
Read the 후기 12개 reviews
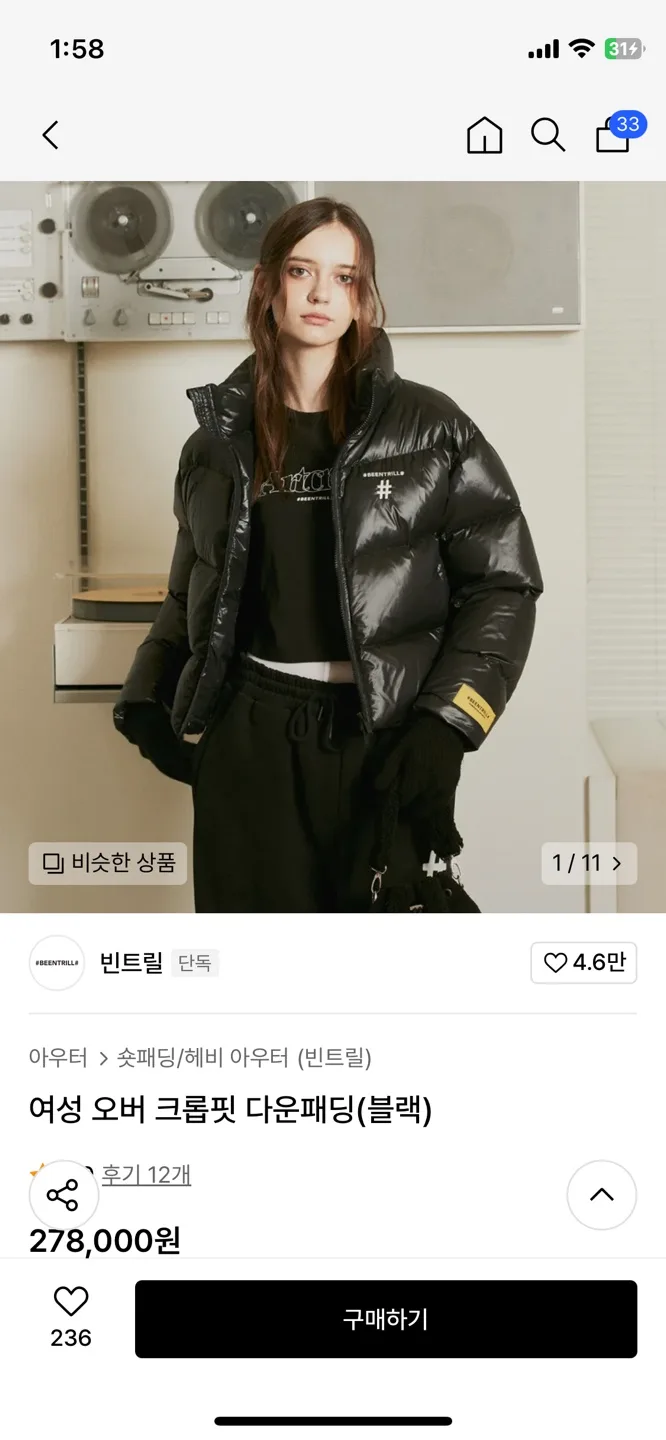tap(146, 1174)
